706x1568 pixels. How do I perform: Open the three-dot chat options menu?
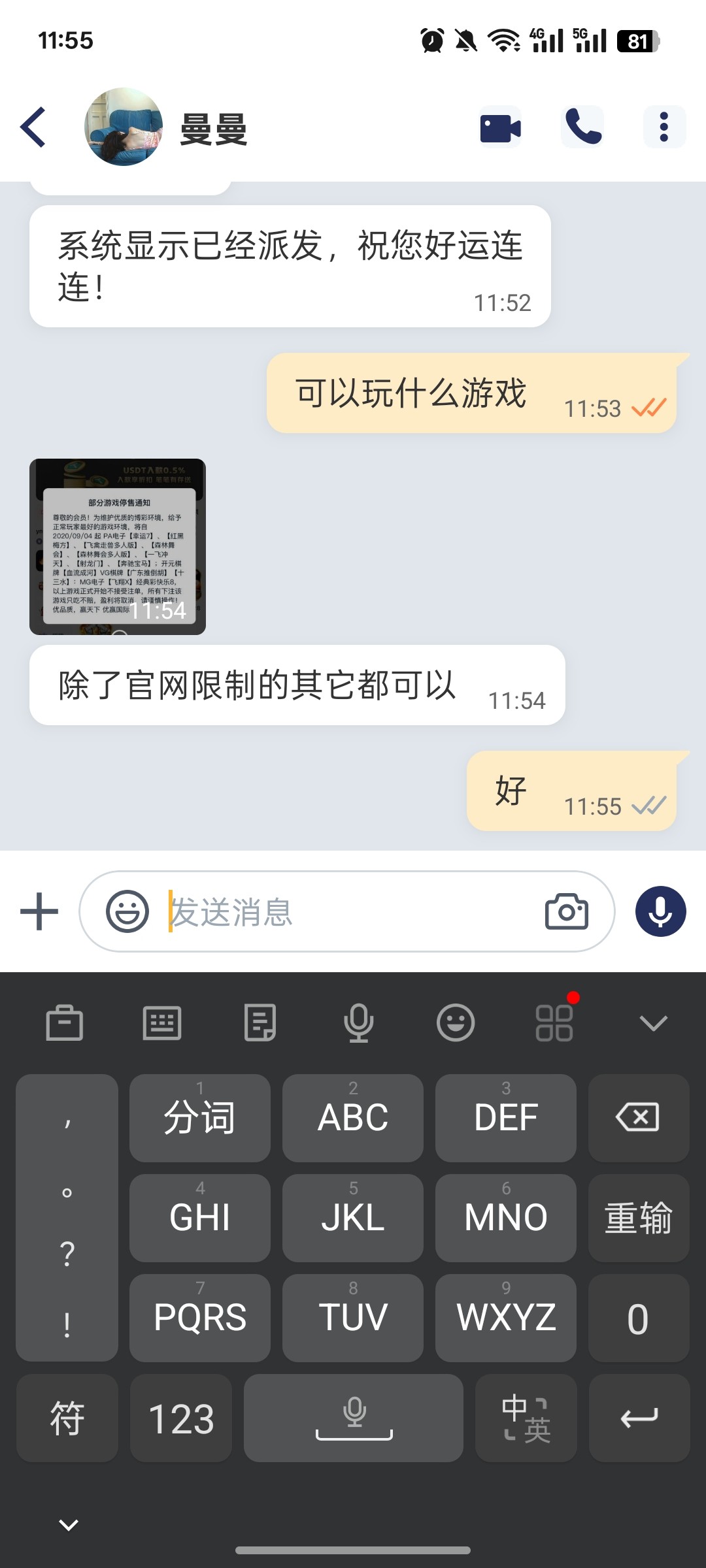click(665, 126)
